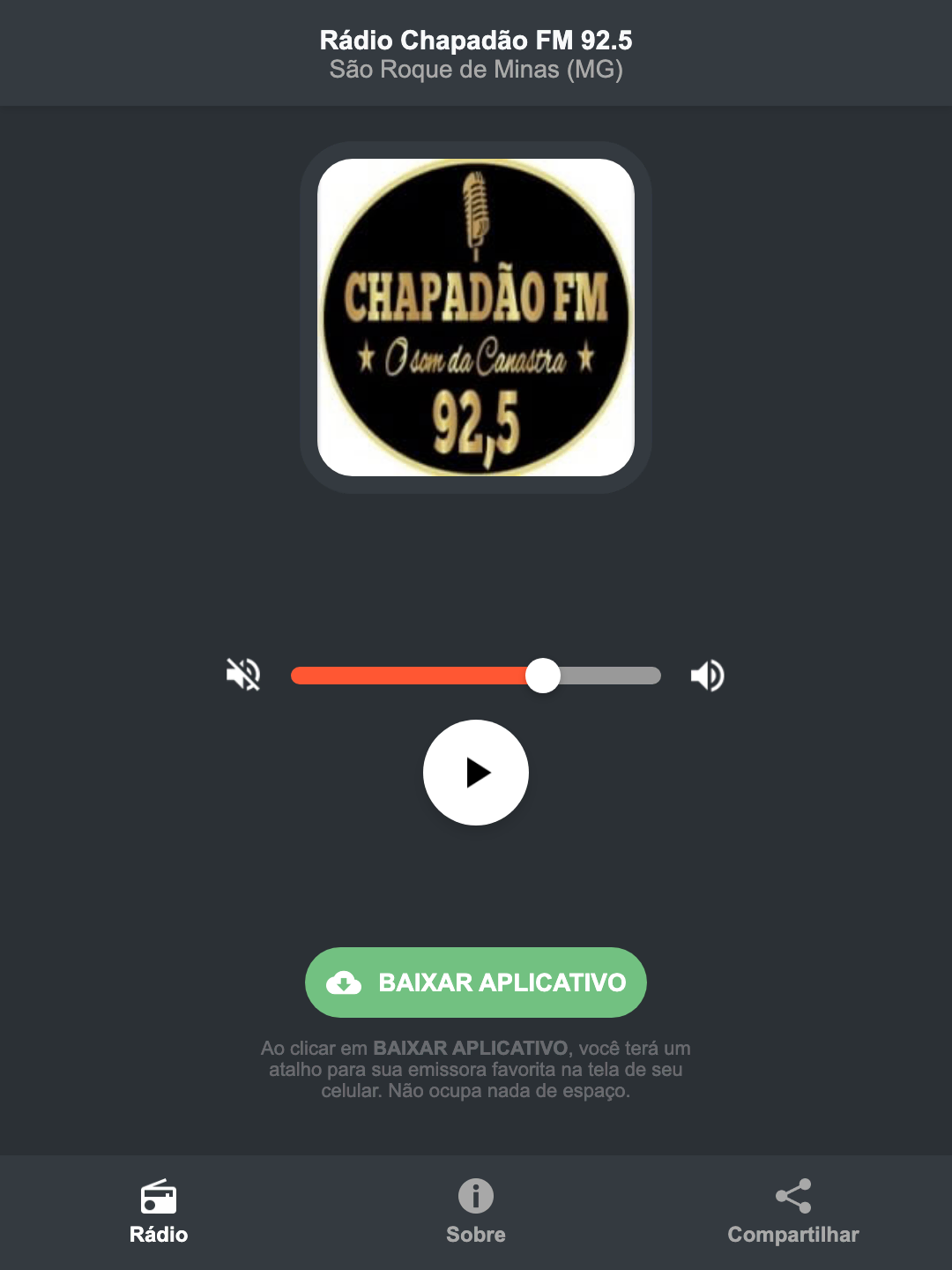Viewport: 952px width, 1270px height.
Task: Switch to the Rádio tab
Action: (x=159, y=1217)
